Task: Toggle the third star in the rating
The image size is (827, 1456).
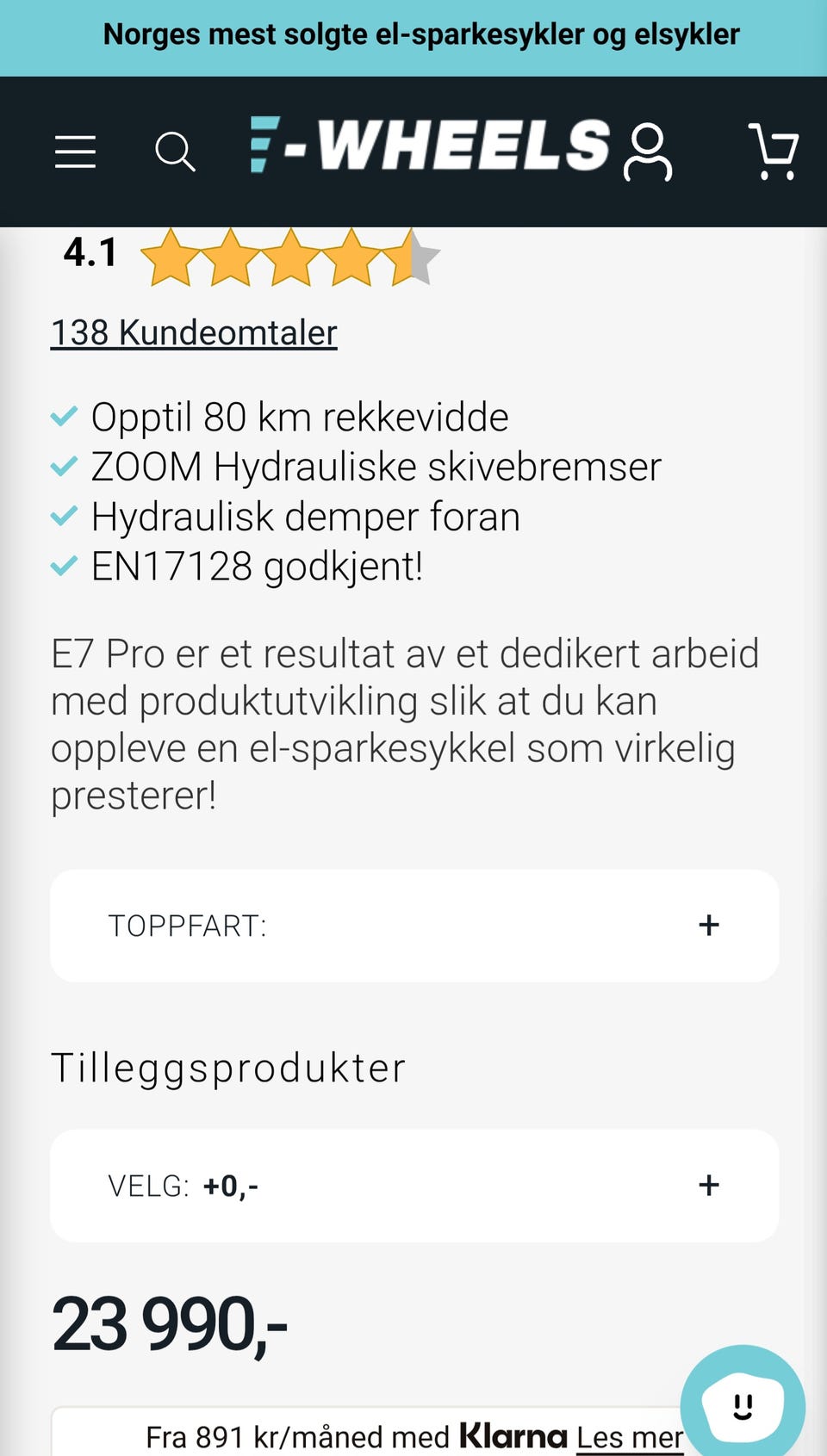Action: click(292, 257)
